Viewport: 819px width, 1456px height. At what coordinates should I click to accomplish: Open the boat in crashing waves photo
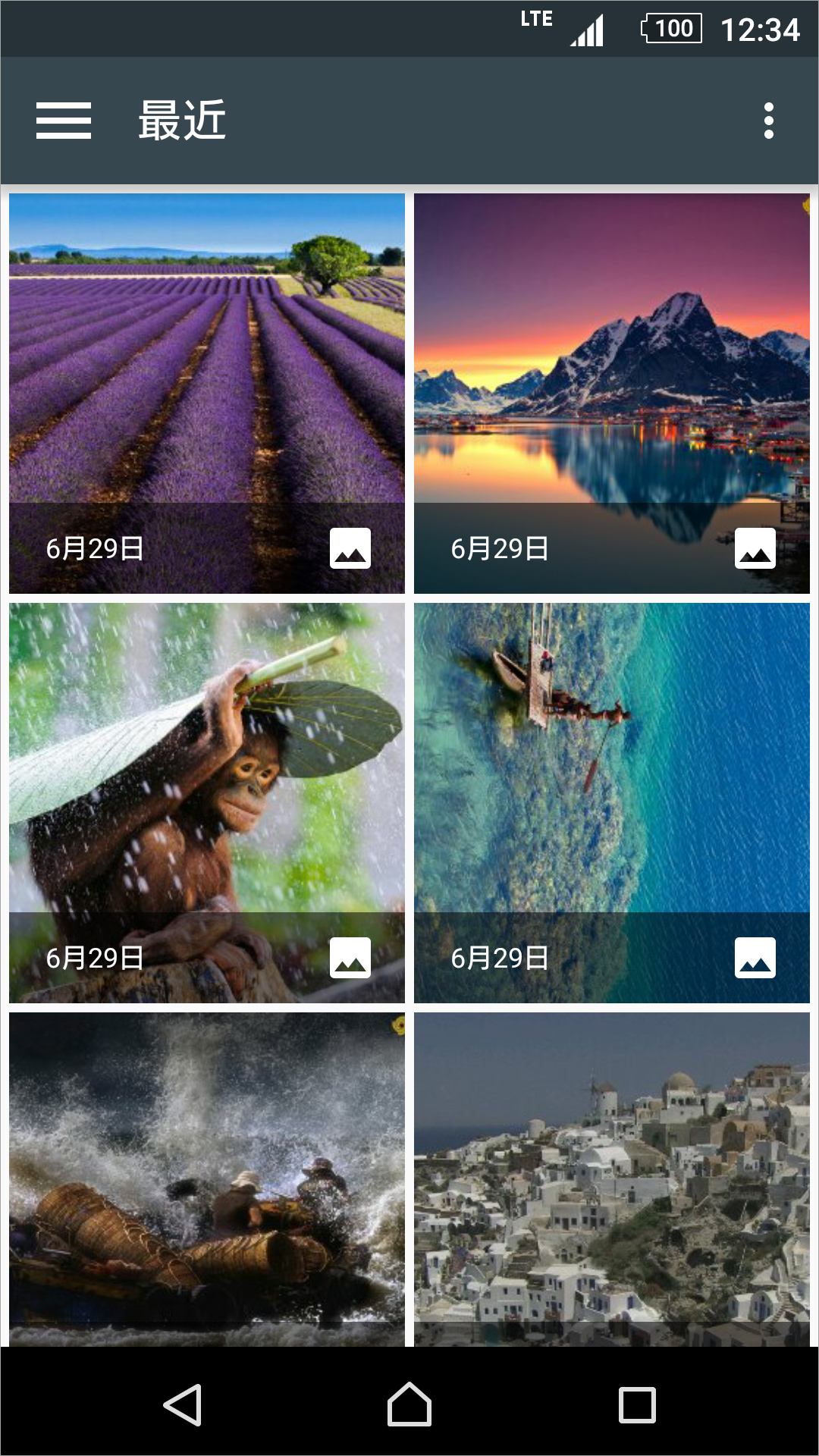click(x=207, y=1179)
